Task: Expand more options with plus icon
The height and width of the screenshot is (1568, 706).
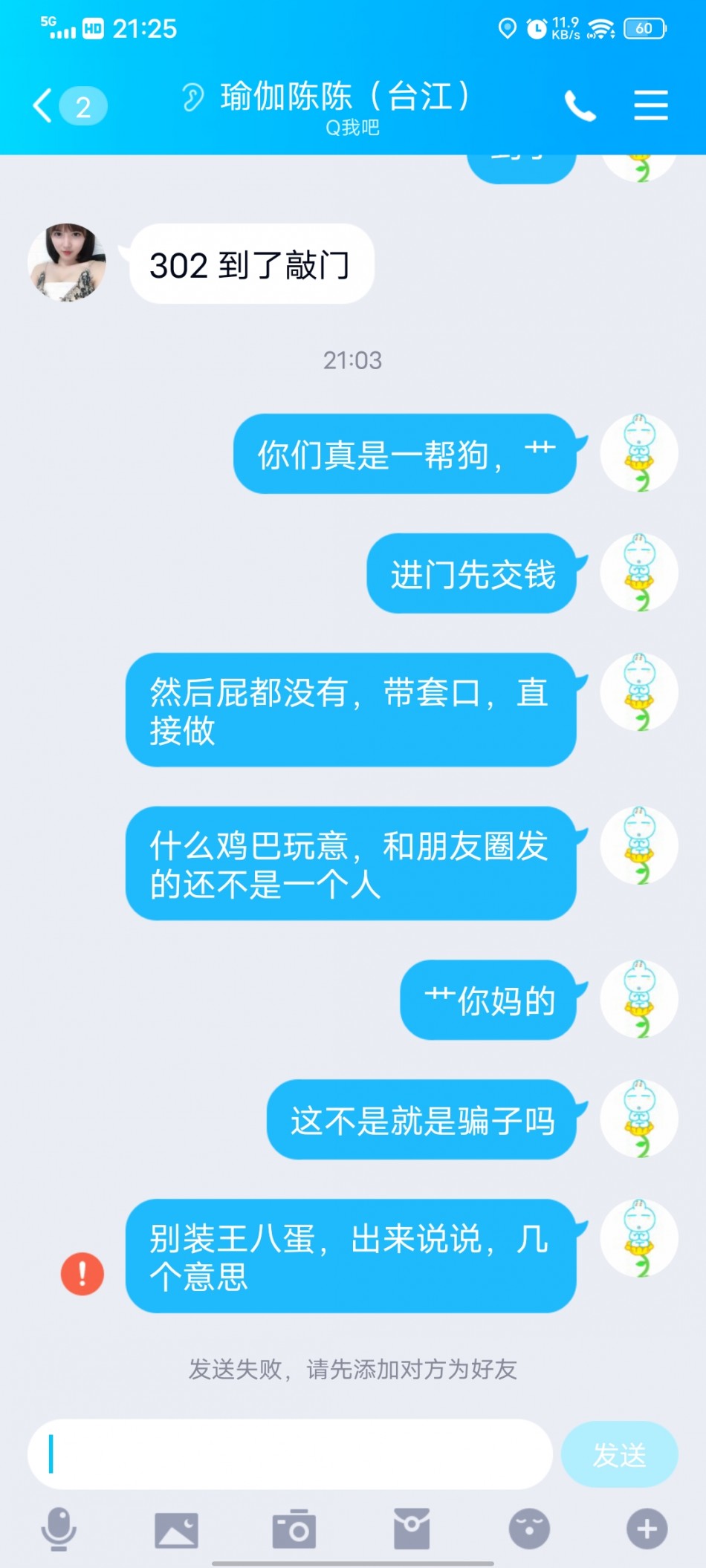Action: pos(647,1529)
